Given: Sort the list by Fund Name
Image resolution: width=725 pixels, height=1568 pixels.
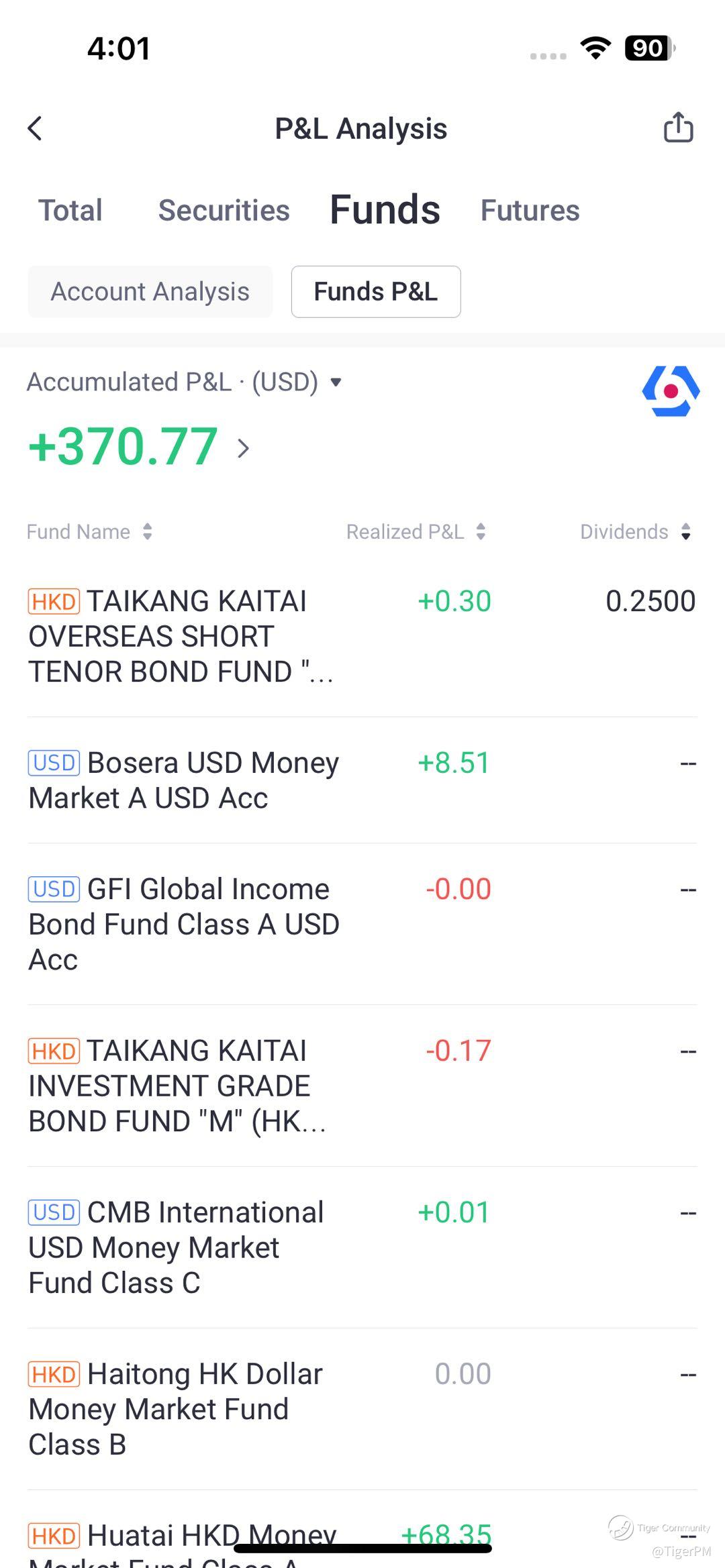Looking at the screenshot, I should pyautogui.click(x=89, y=532).
